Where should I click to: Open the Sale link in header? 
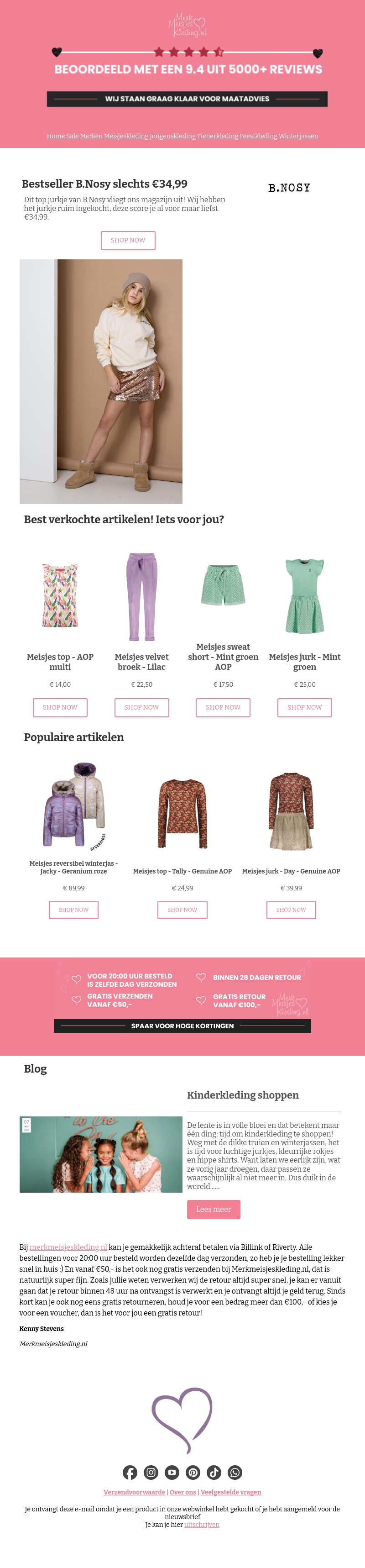tap(73, 136)
